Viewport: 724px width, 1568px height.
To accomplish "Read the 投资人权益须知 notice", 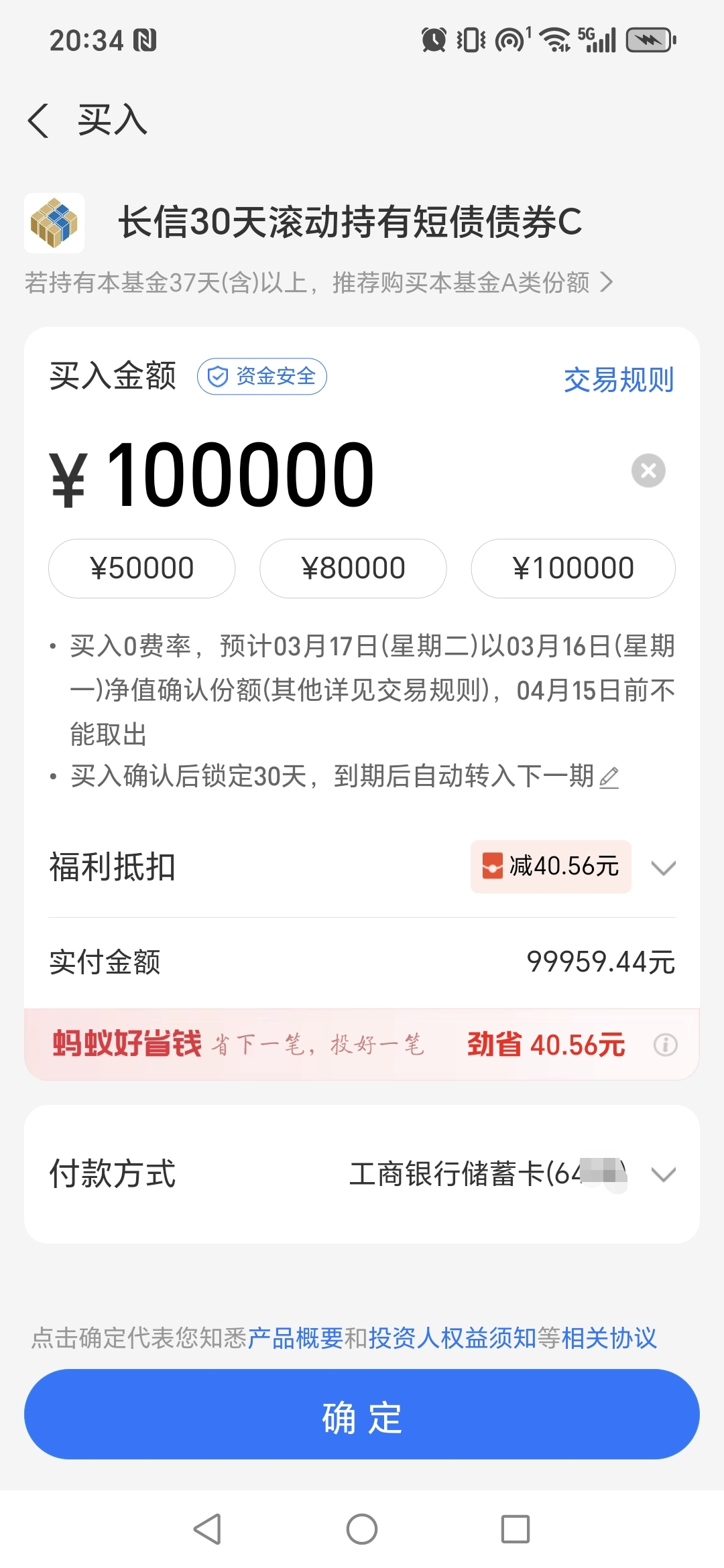I will pyautogui.click(x=452, y=1337).
